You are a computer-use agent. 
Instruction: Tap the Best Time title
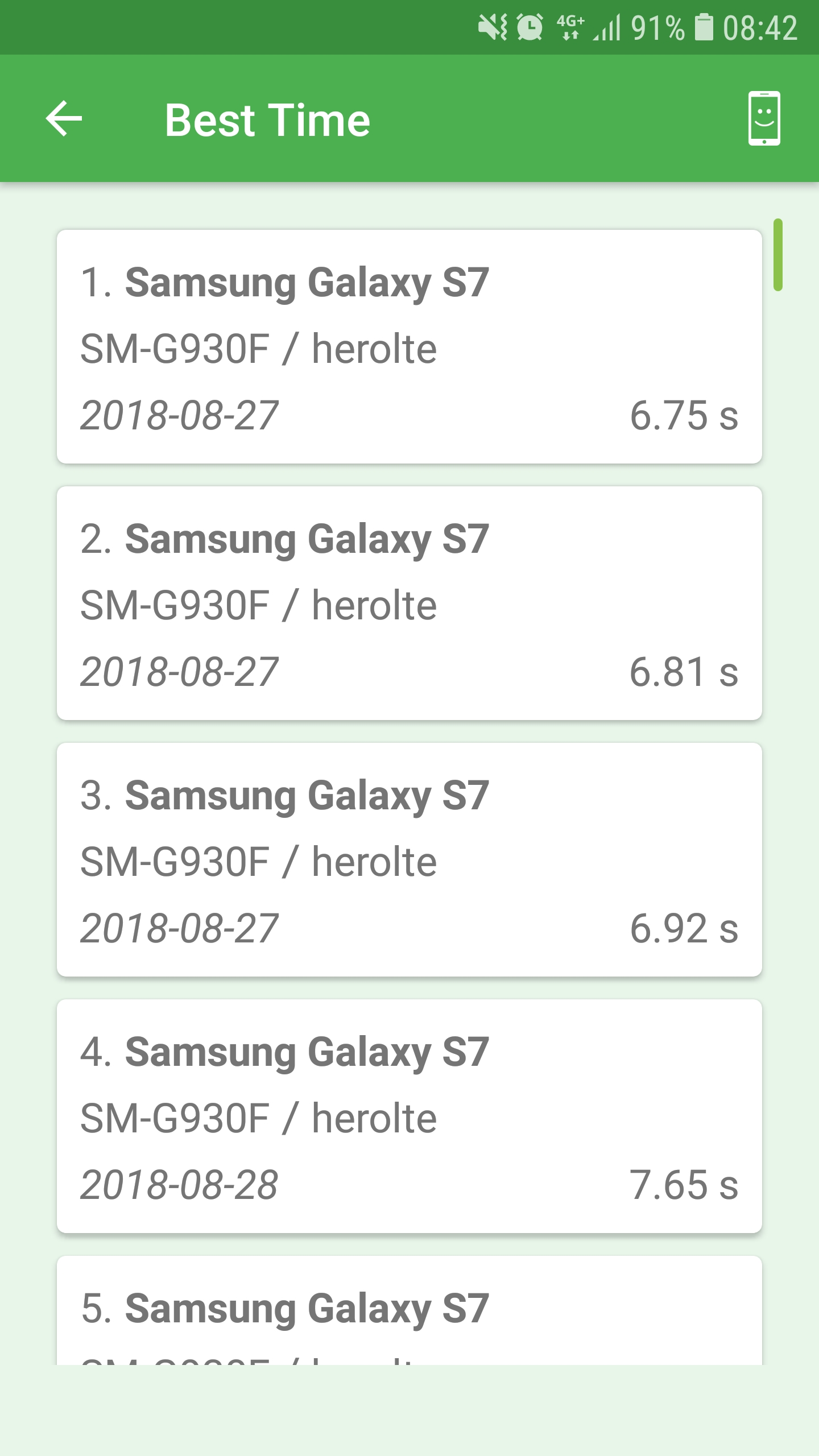(x=267, y=119)
